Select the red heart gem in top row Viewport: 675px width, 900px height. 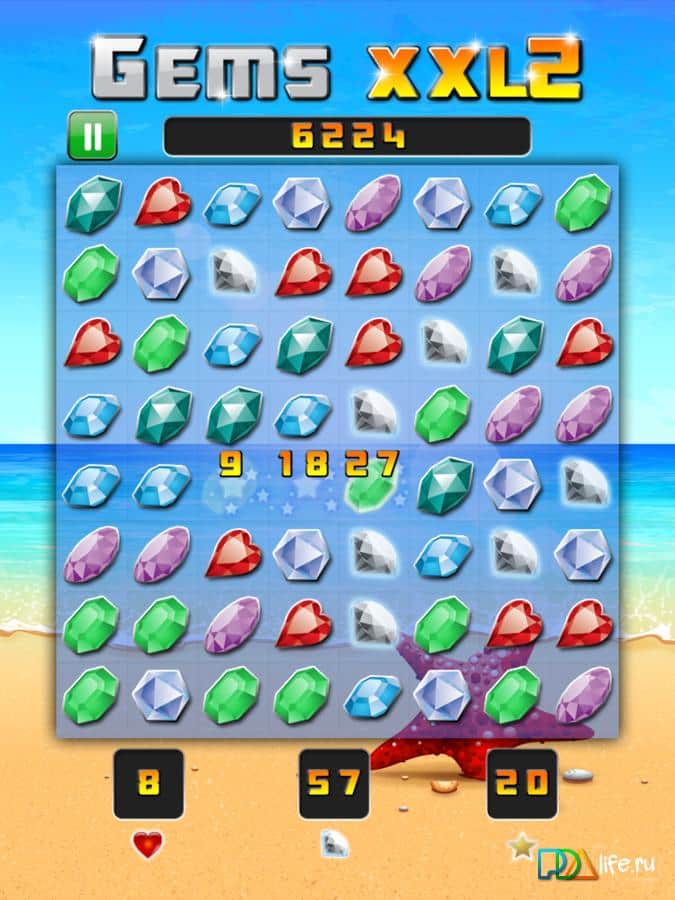(163, 201)
